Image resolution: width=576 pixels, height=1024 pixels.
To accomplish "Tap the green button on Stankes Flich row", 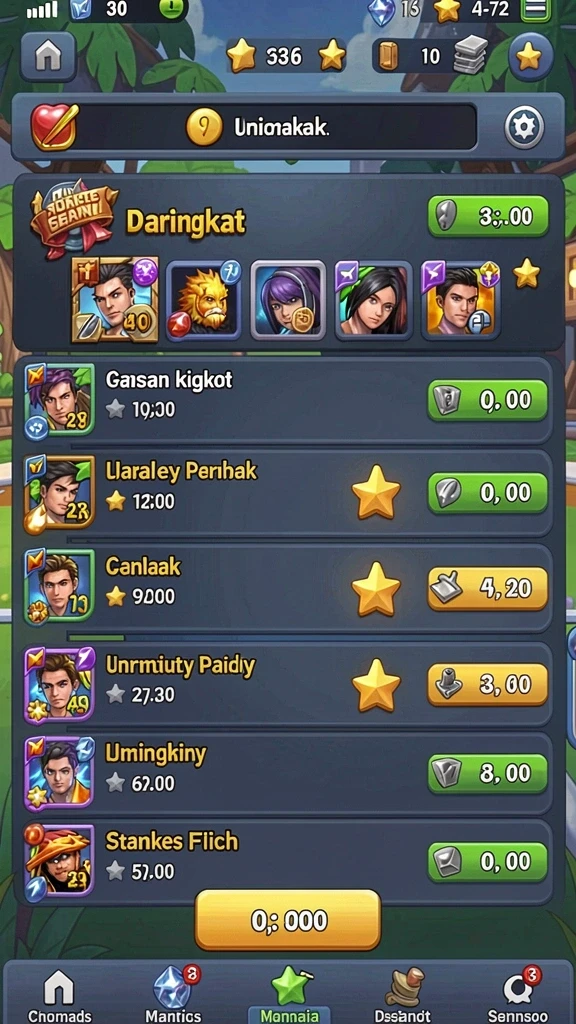I will (488, 862).
